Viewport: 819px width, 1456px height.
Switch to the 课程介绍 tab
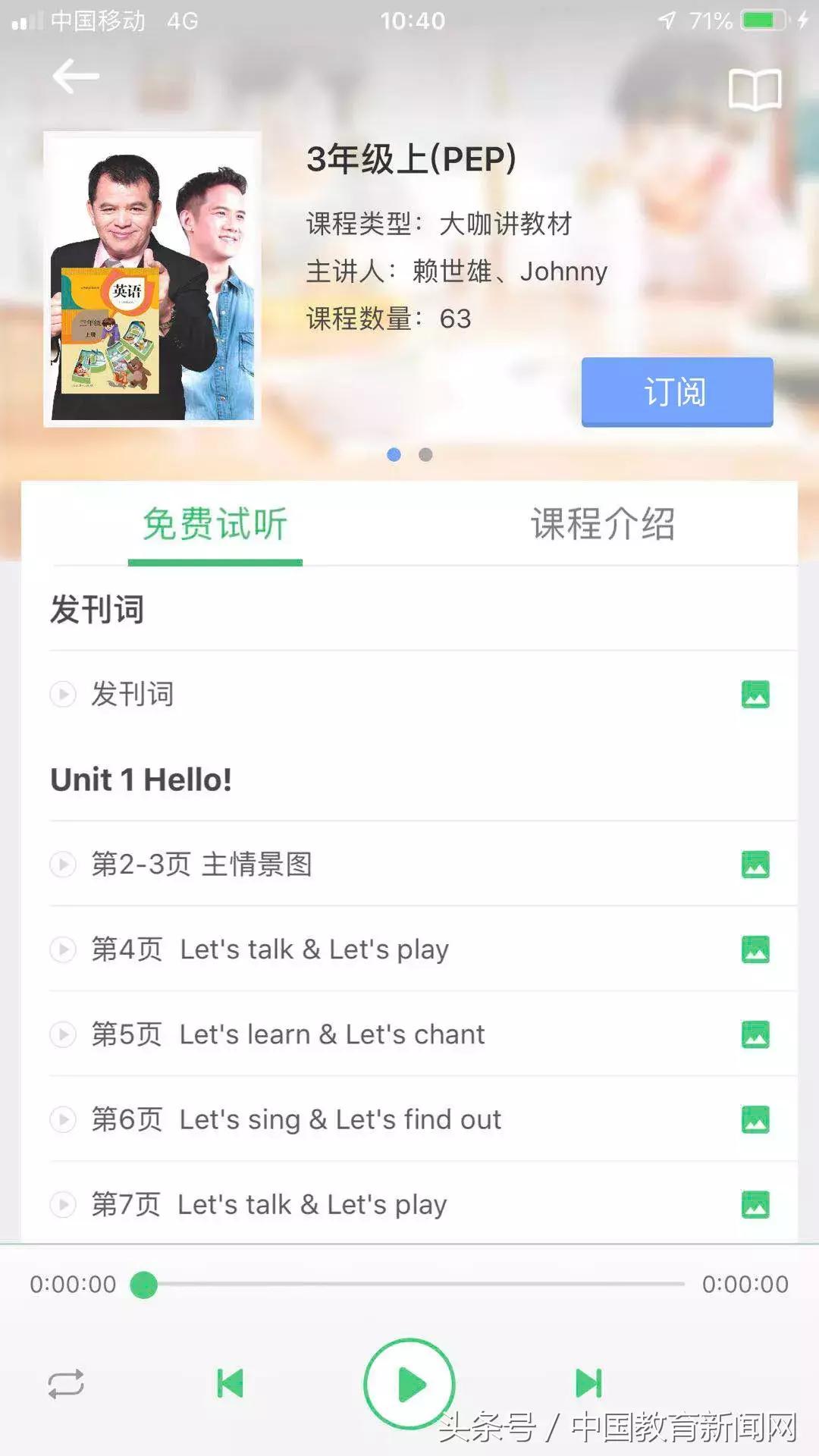click(x=604, y=526)
